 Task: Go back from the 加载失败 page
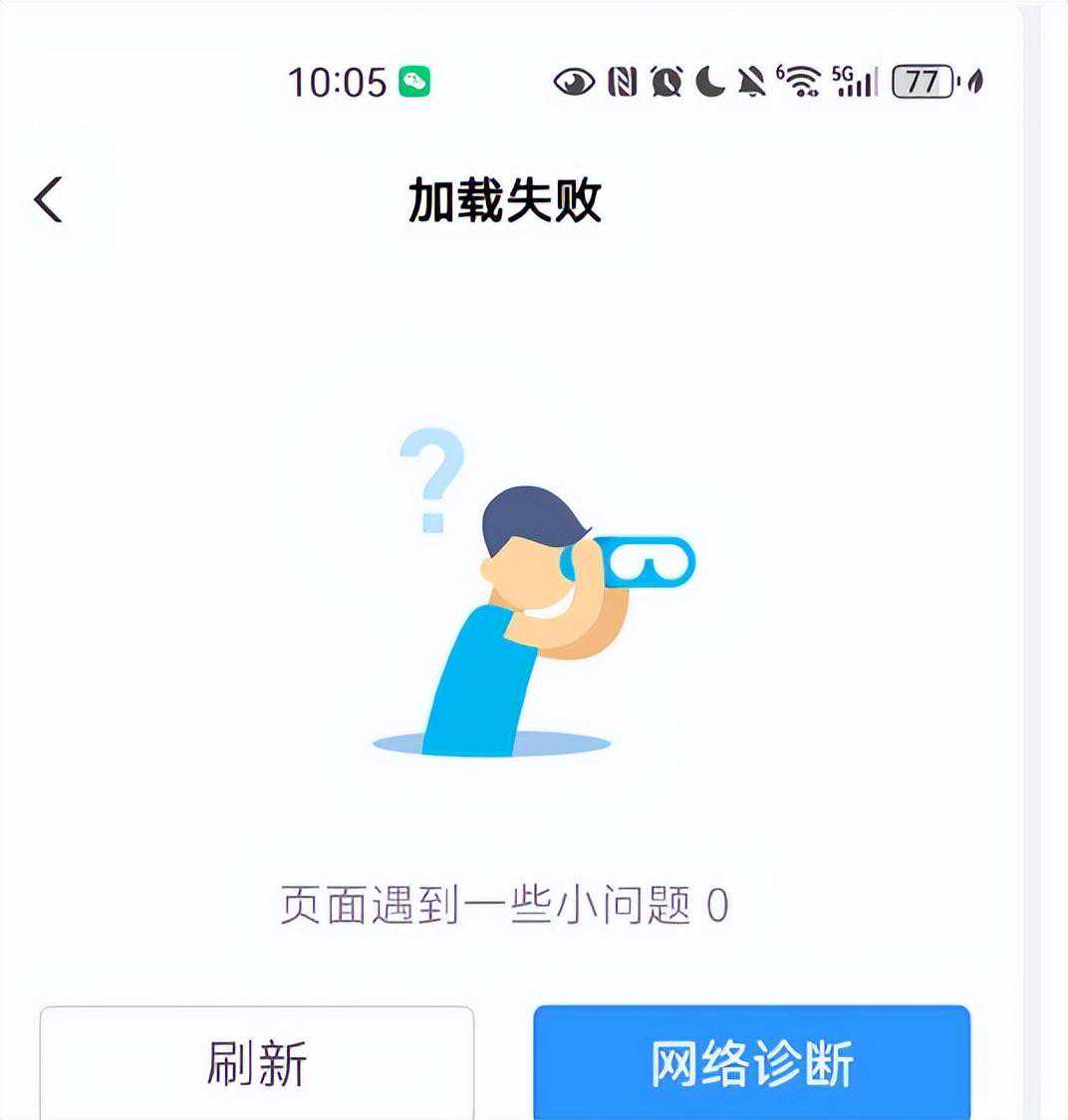[48, 199]
